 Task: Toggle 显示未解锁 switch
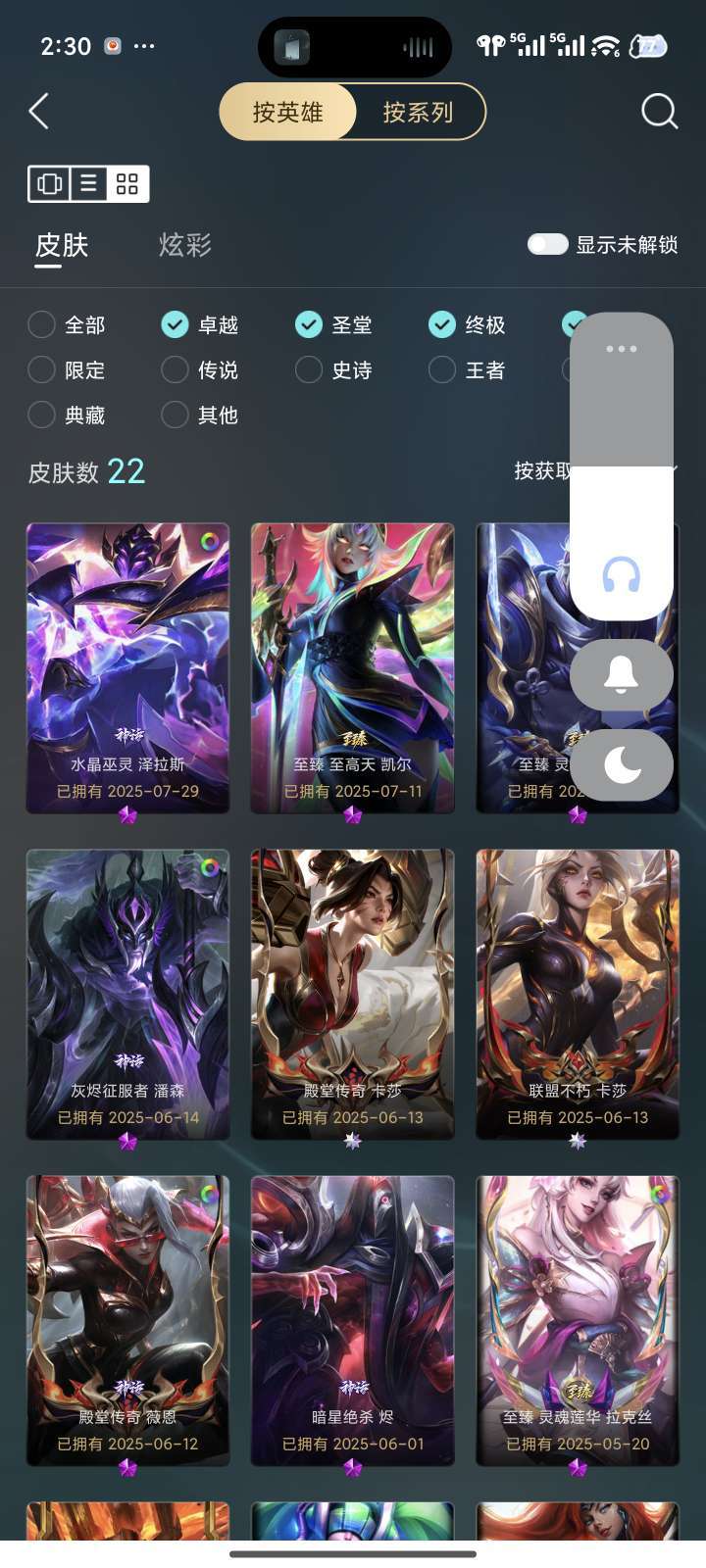tap(547, 244)
